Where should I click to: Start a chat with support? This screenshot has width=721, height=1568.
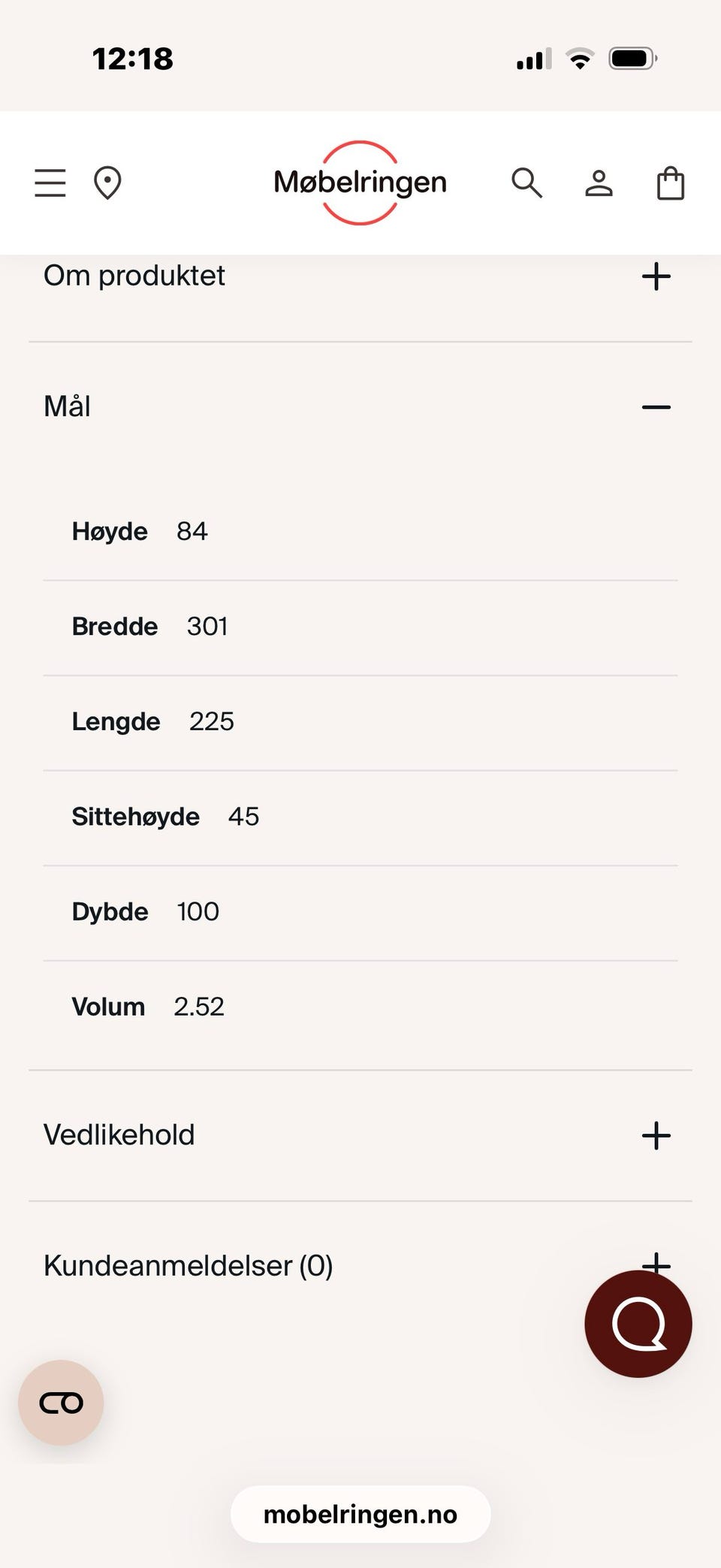pyautogui.click(x=638, y=1324)
